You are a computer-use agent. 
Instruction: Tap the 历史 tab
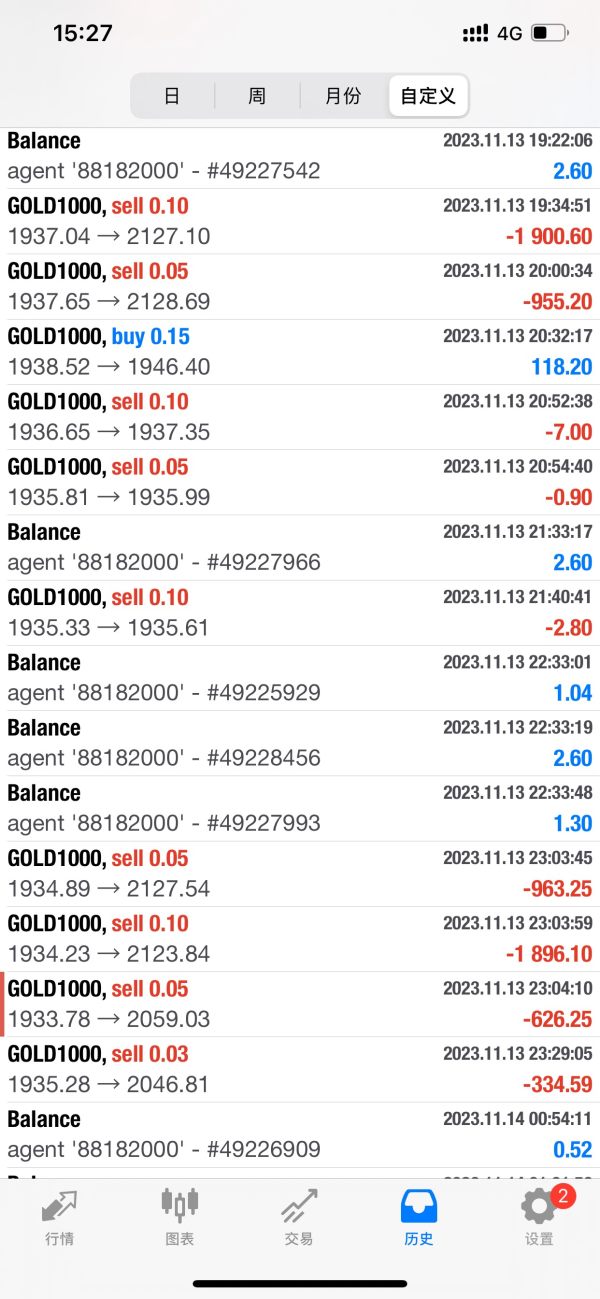[419, 1217]
